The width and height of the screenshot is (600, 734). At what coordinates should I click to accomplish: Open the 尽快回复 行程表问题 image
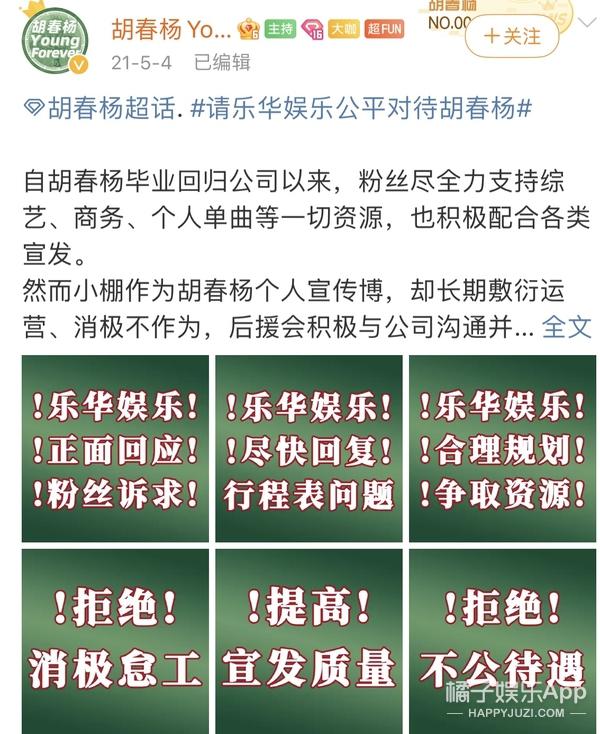point(308,448)
